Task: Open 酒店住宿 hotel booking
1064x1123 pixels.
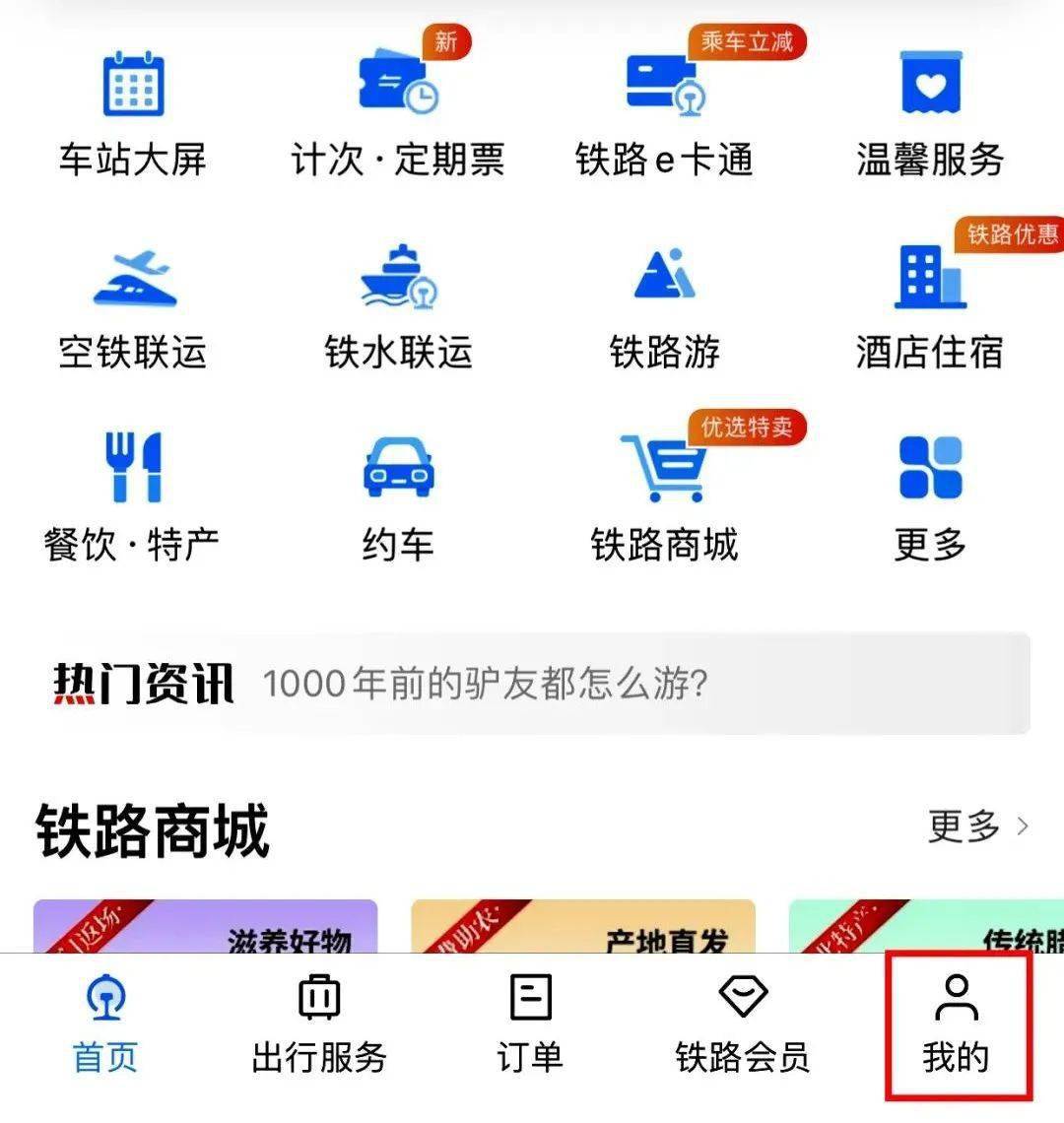Action: click(x=930, y=307)
